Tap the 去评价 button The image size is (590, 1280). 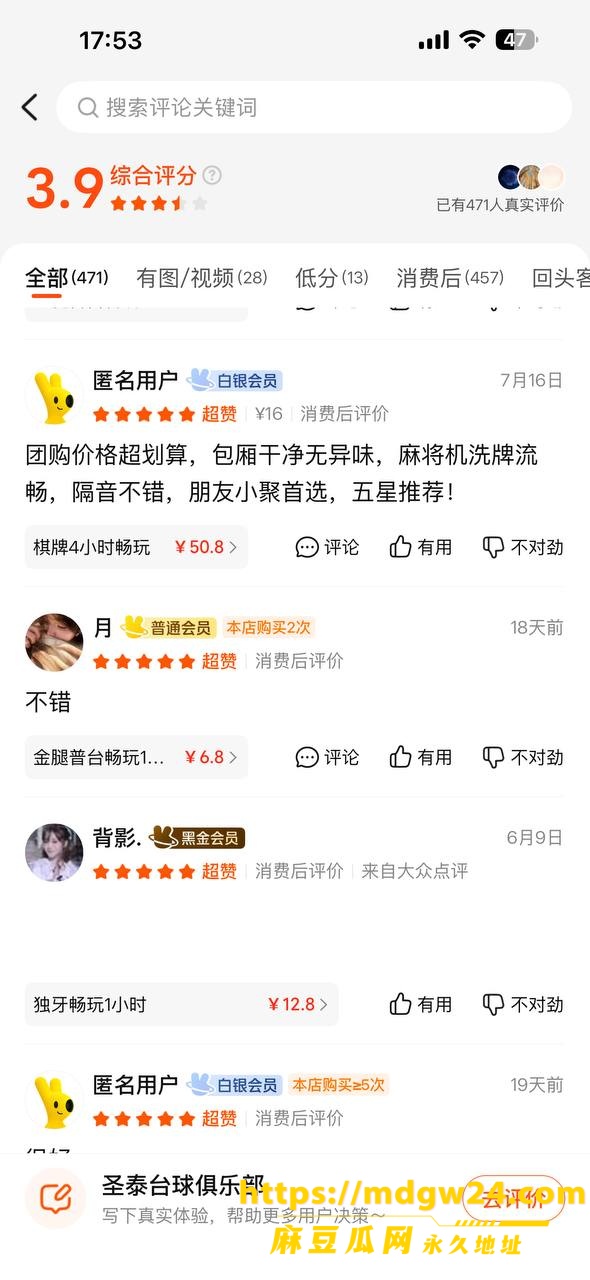[514, 1198]
